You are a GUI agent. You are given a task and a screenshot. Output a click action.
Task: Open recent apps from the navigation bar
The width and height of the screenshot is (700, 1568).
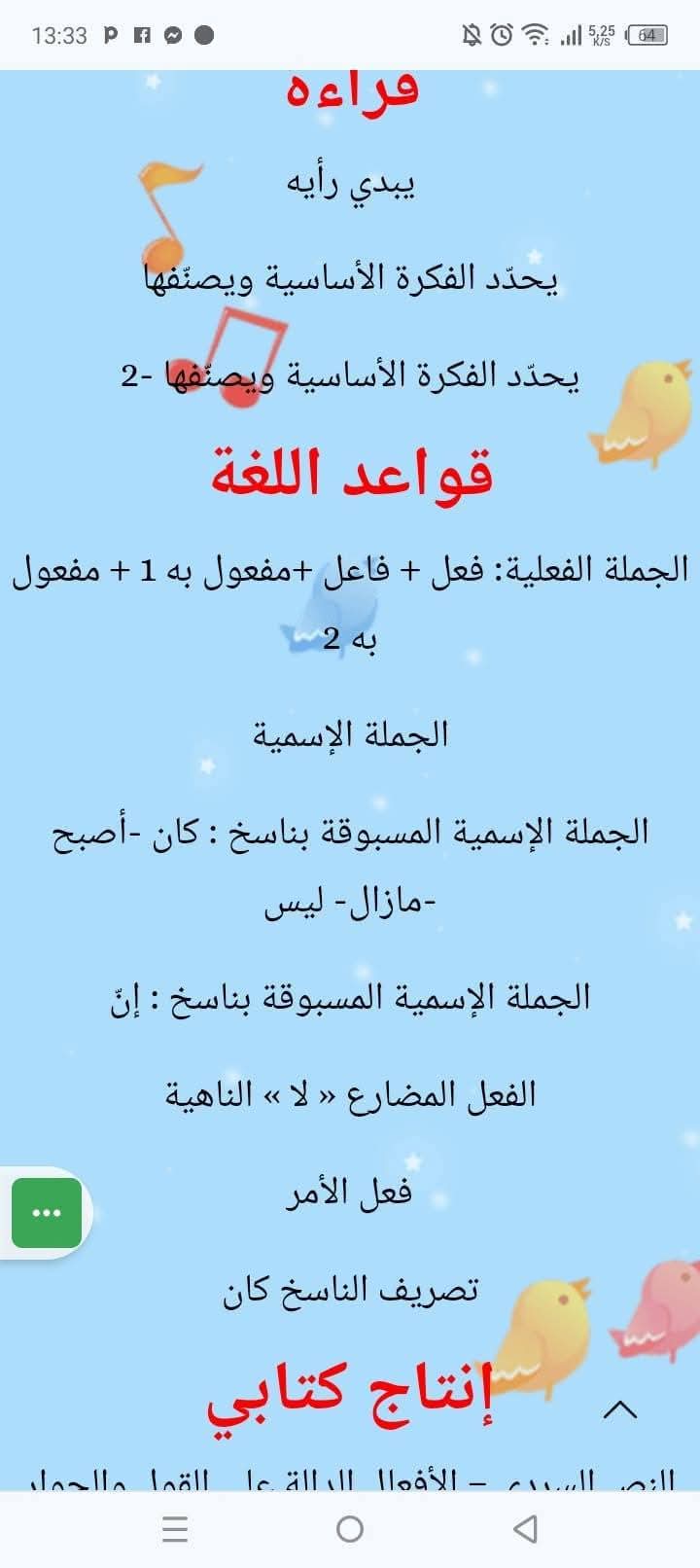[x=175, y=1529]
